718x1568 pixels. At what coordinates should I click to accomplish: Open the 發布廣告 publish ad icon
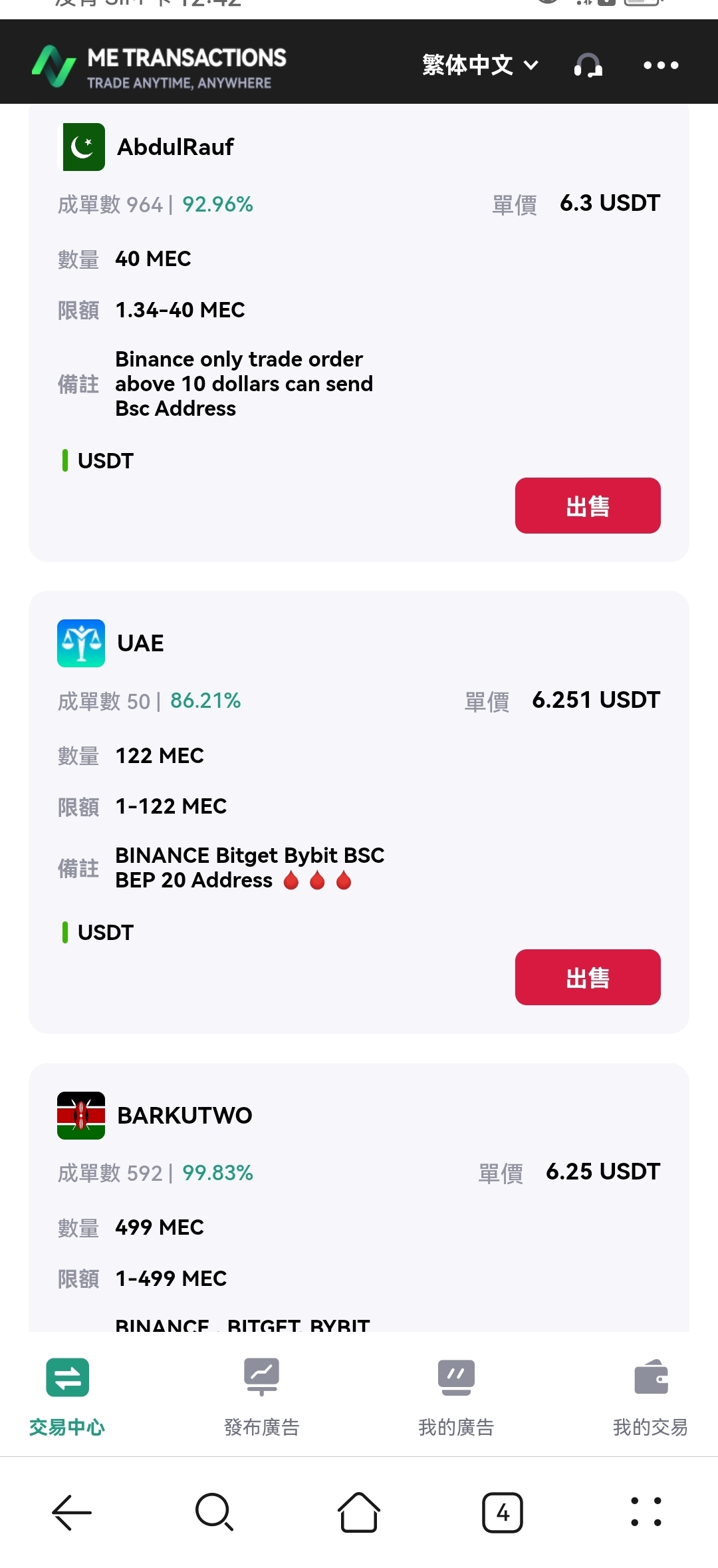[261, 1376]
